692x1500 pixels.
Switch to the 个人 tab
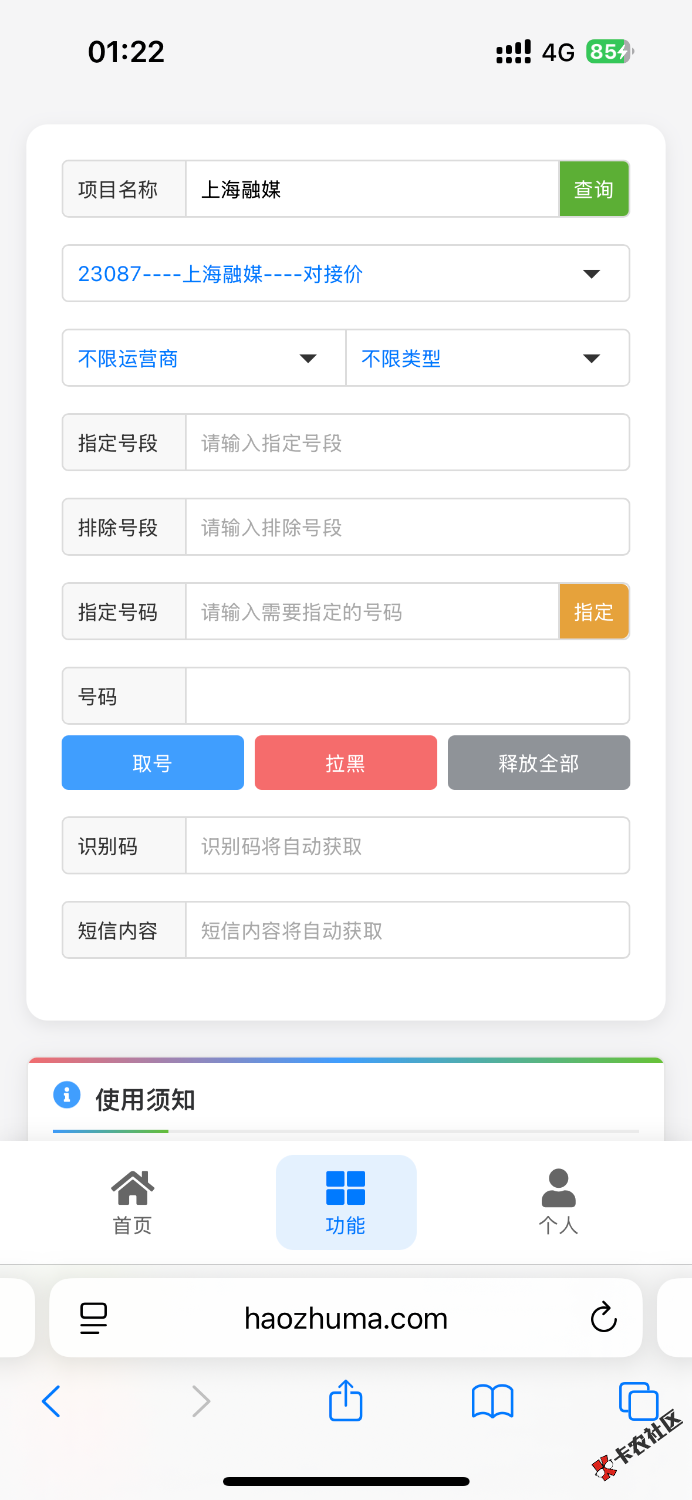(558, 1203)
